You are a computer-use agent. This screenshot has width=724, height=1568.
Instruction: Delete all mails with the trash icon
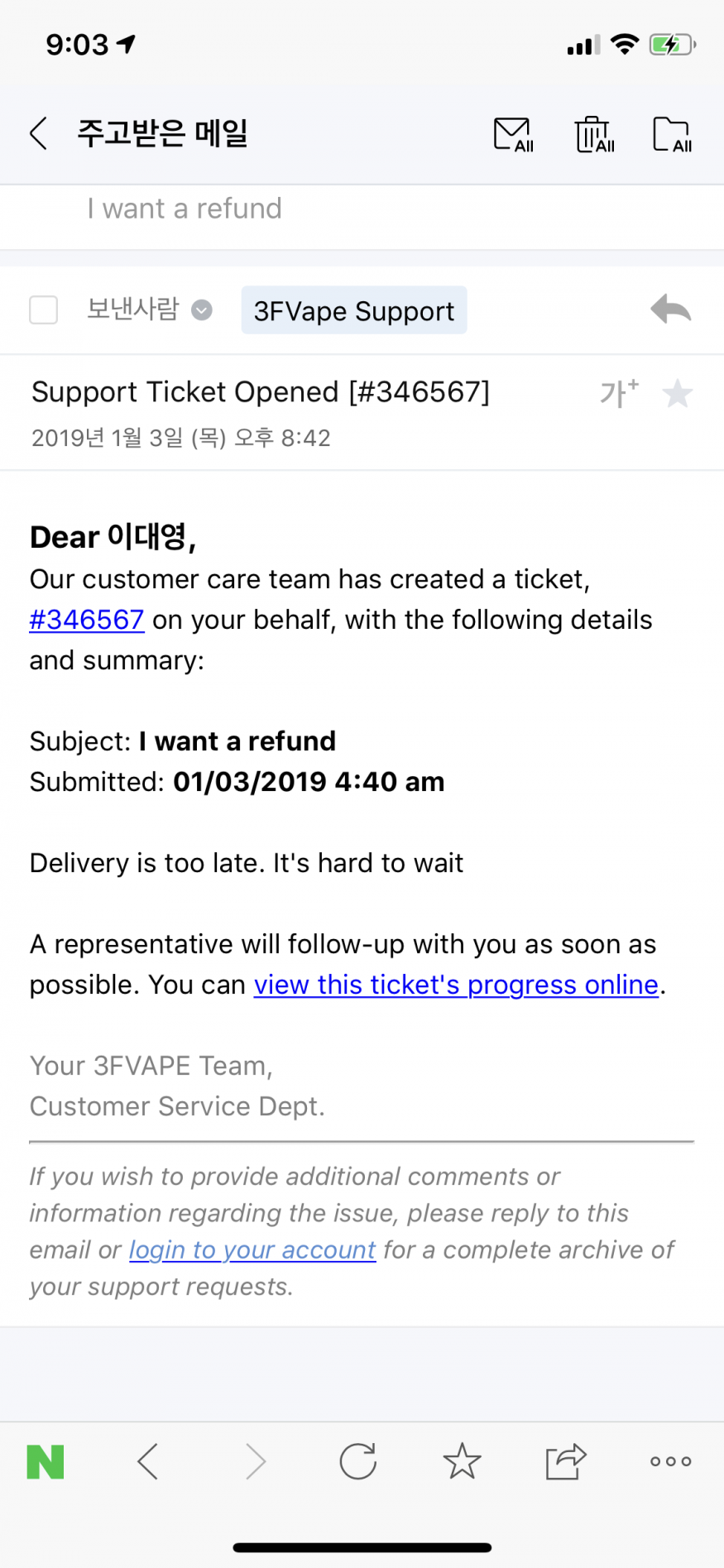595,134
